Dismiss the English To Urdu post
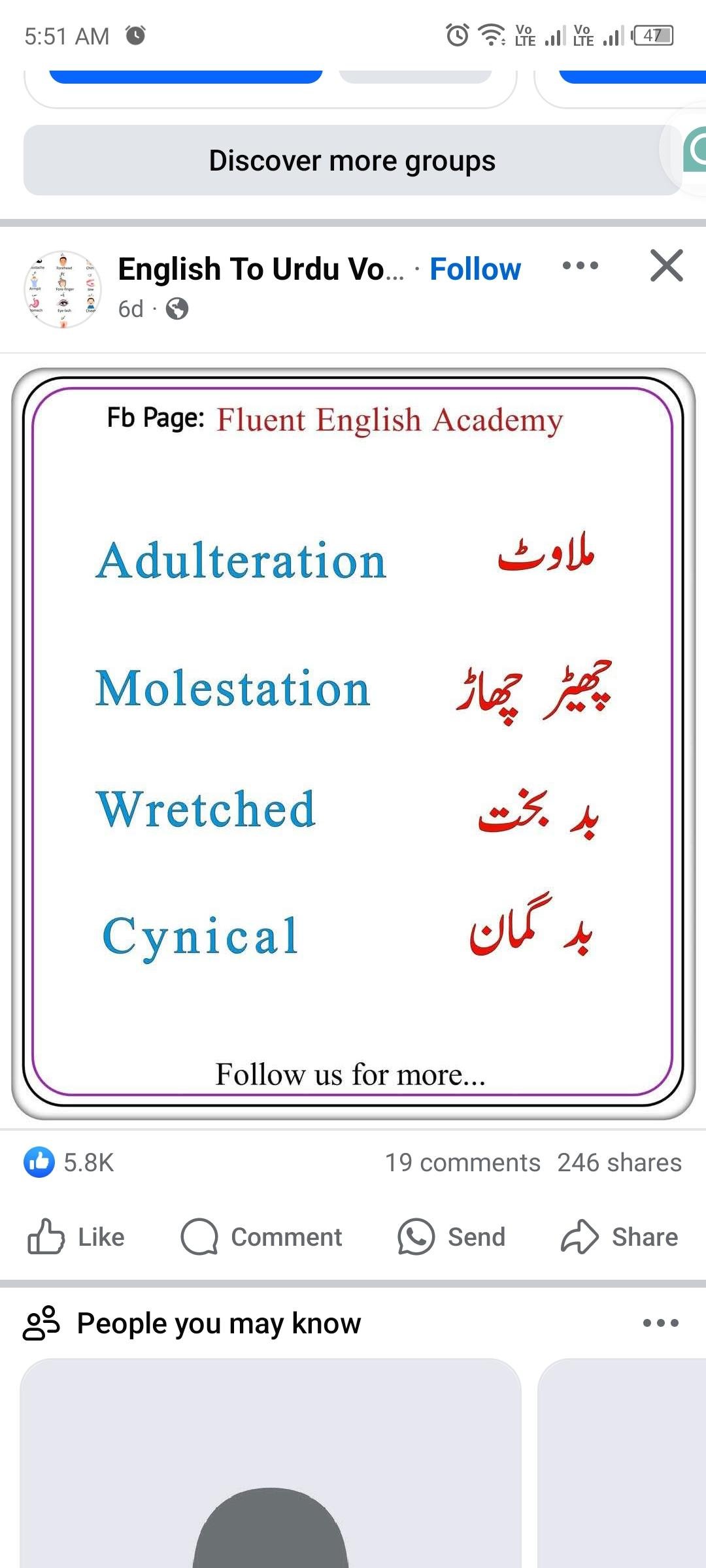 click(666, 265)
